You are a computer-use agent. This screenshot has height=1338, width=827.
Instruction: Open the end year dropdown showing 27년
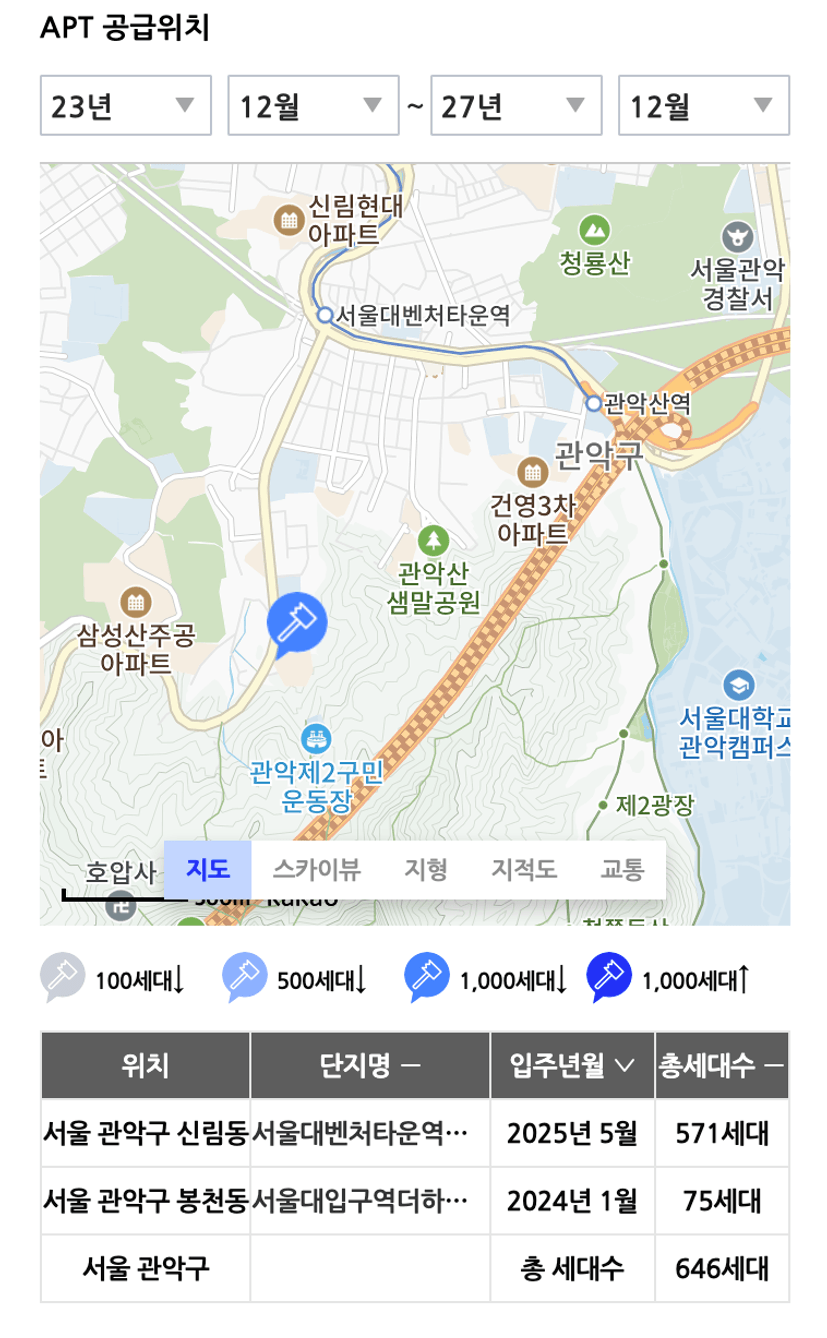[x=515, y=105]
